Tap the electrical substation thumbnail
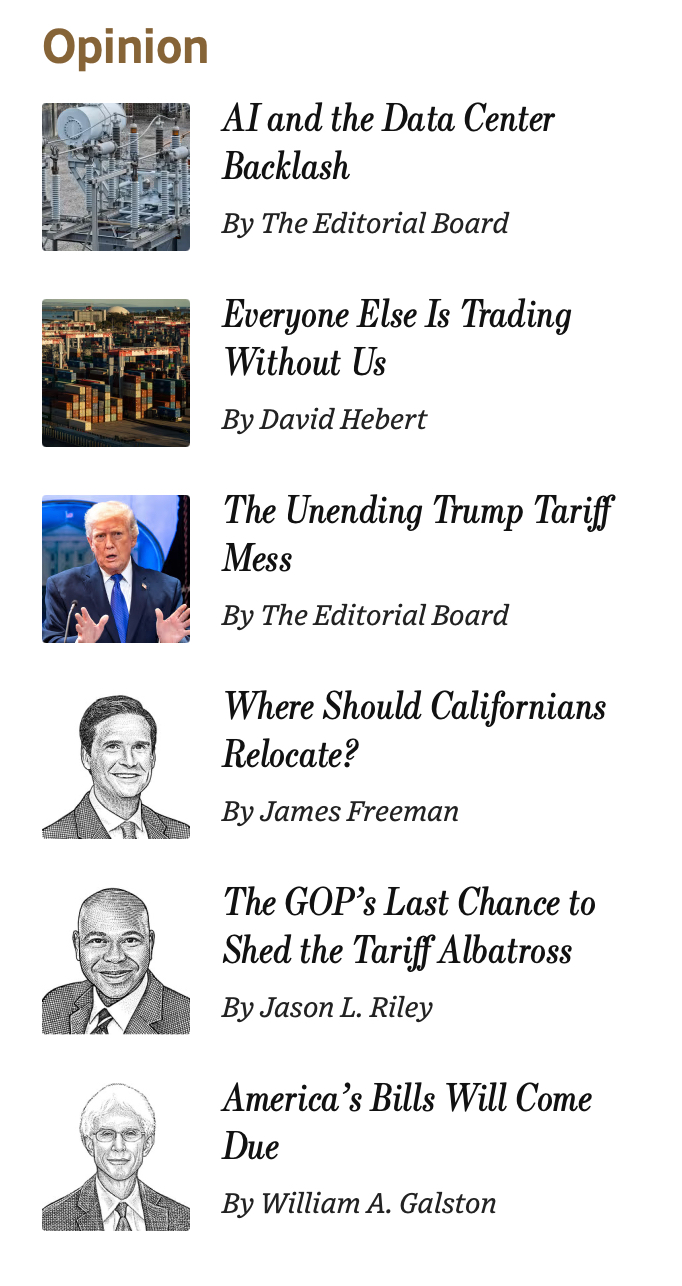The width and height of the screenshot is (682, 1286). pos(116,177)
